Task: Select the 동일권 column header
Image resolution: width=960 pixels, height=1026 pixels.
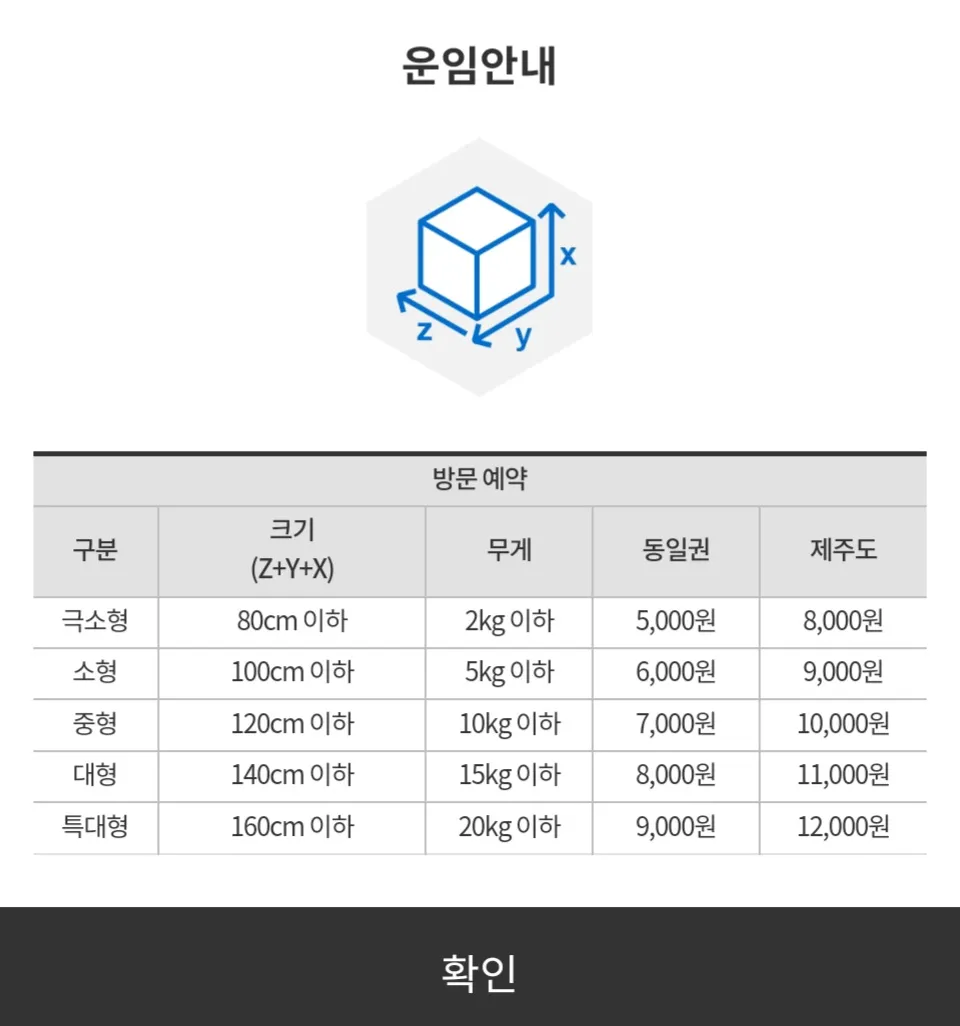Action: (x=676, y=551)
